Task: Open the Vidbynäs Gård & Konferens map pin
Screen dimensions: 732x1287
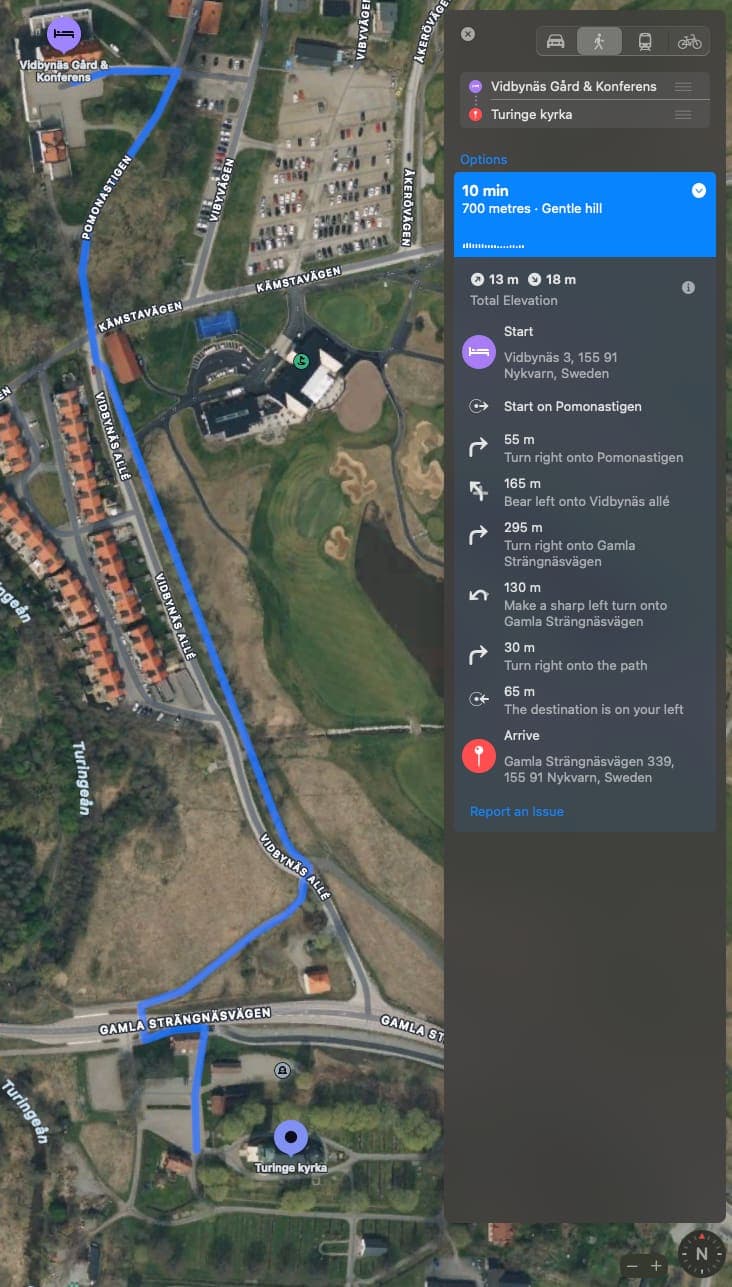Action: (x=63, y=35)
